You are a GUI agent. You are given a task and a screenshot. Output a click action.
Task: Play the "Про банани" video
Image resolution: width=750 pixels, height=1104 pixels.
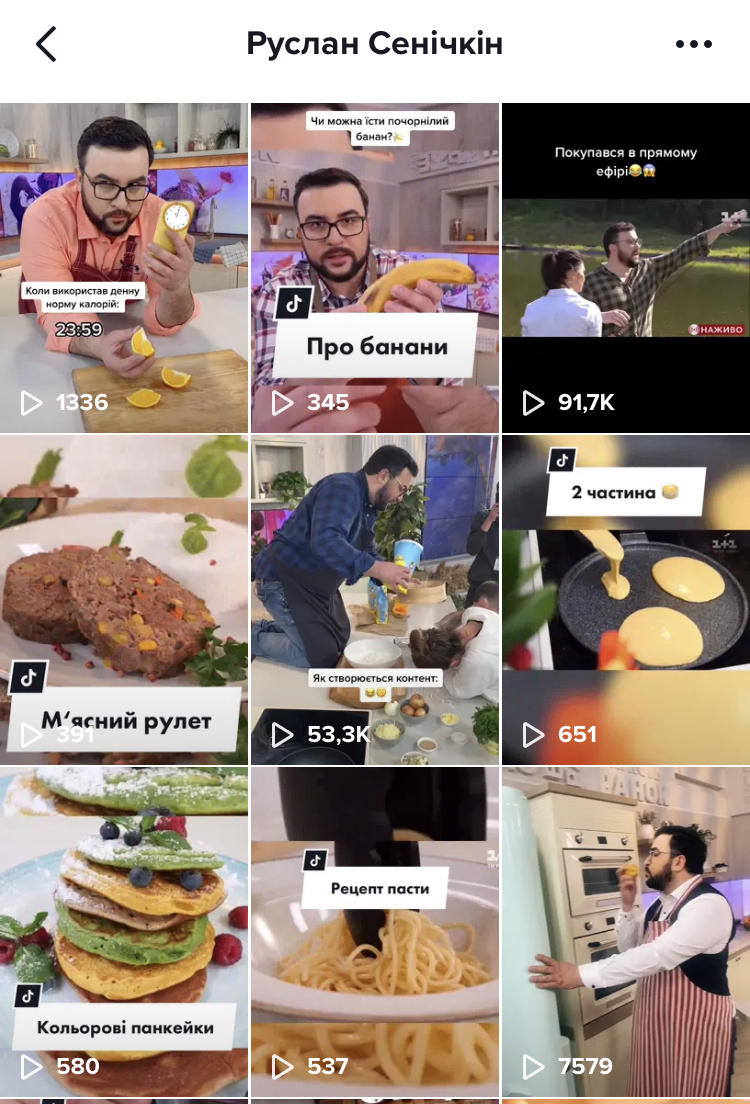(x=375, y=268)
